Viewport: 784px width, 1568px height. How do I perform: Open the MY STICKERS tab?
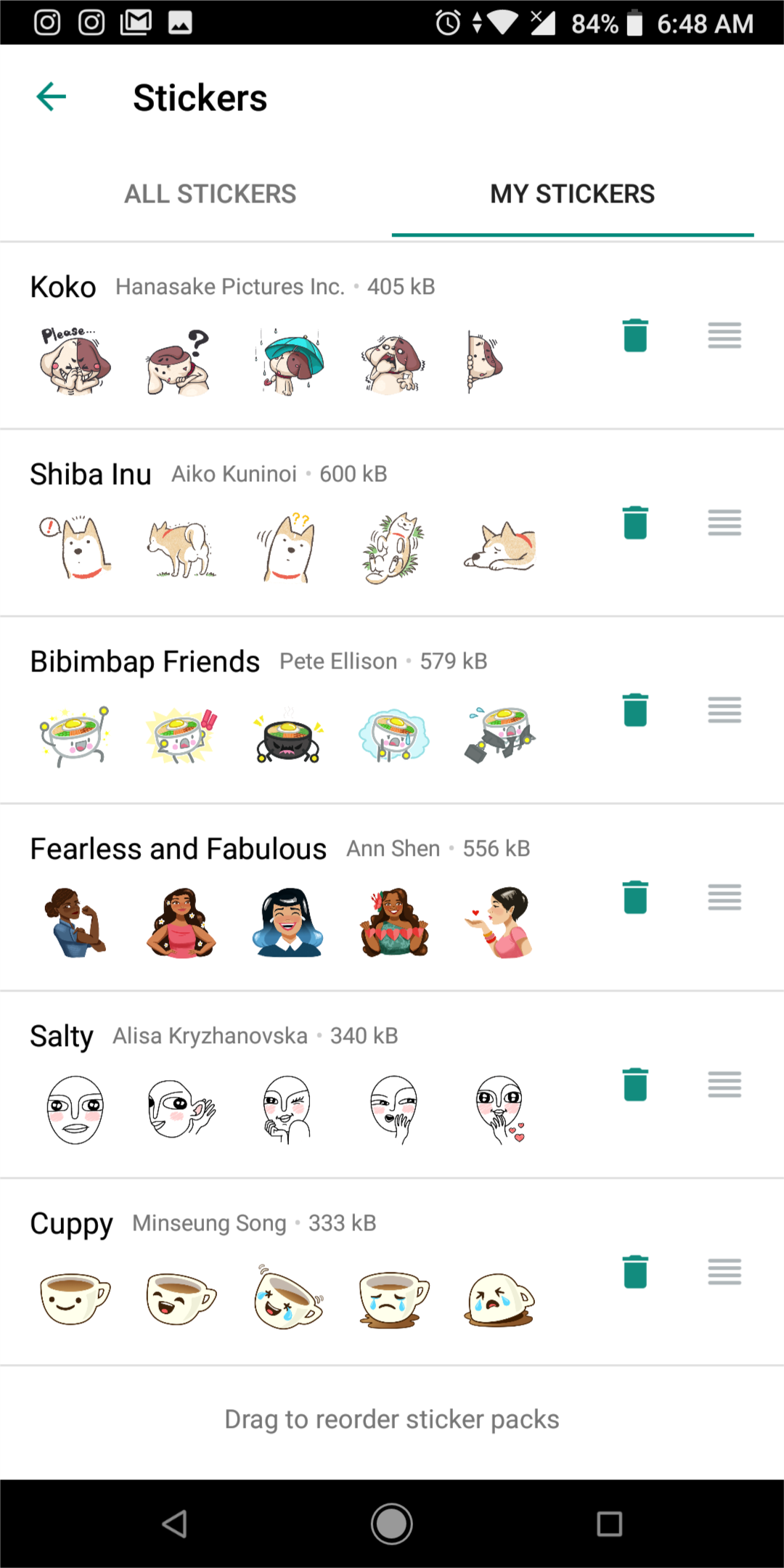pos(573,194)
